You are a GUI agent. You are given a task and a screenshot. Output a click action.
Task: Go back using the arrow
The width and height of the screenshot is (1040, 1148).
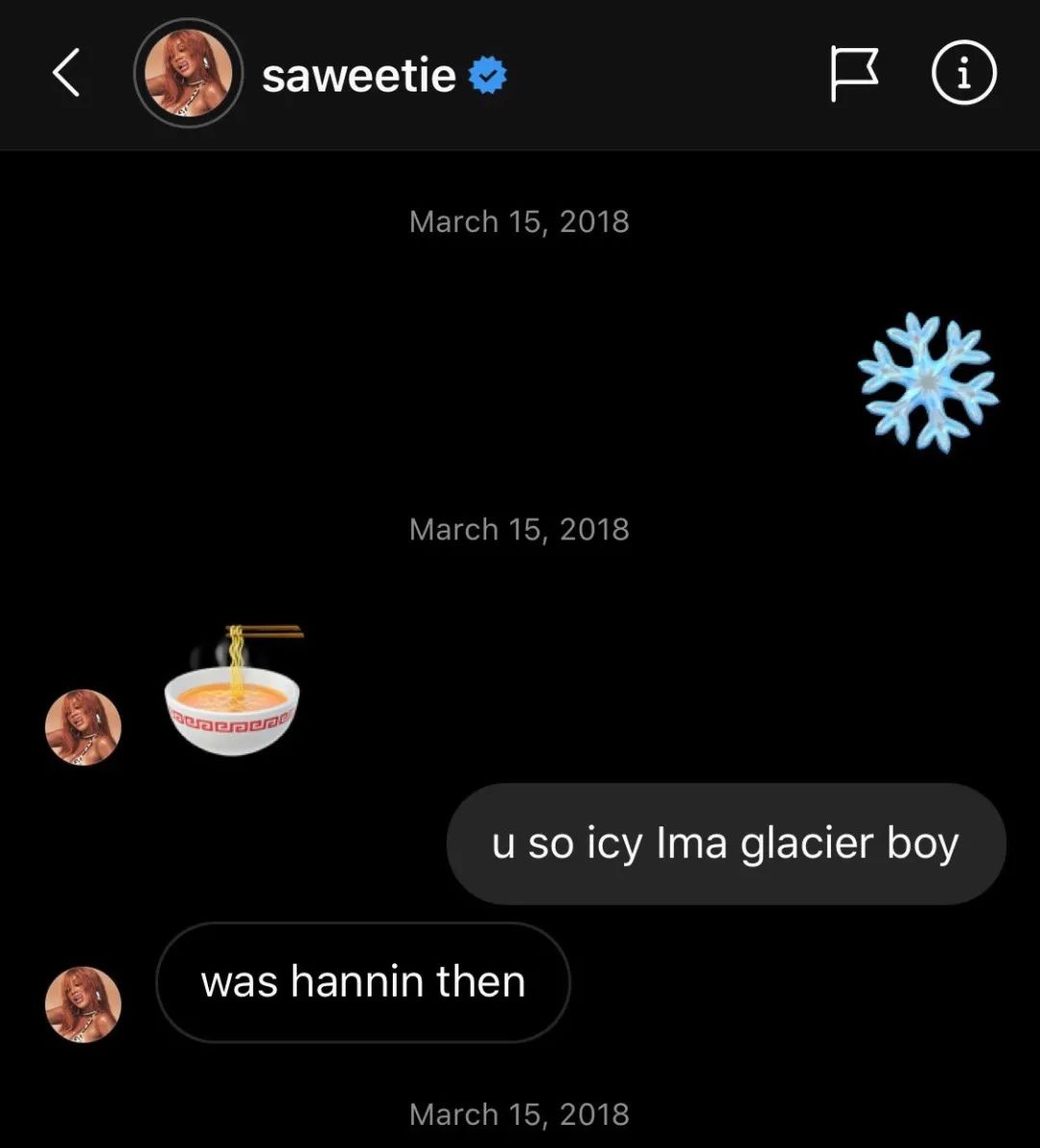pyautogui.click(x=65, y=74)
